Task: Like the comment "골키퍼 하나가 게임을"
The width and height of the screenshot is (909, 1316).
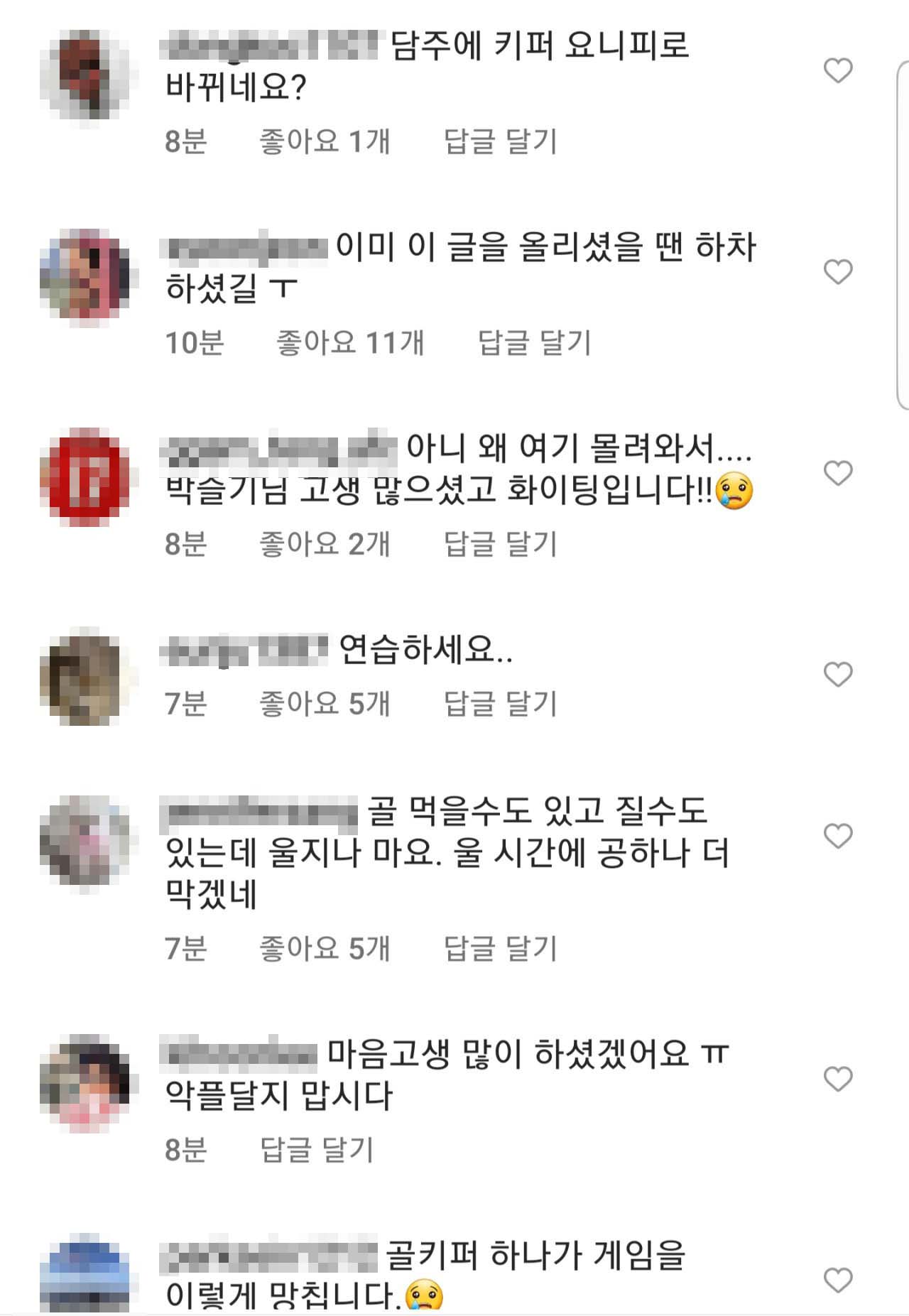Action: (x=837, y=1280)
